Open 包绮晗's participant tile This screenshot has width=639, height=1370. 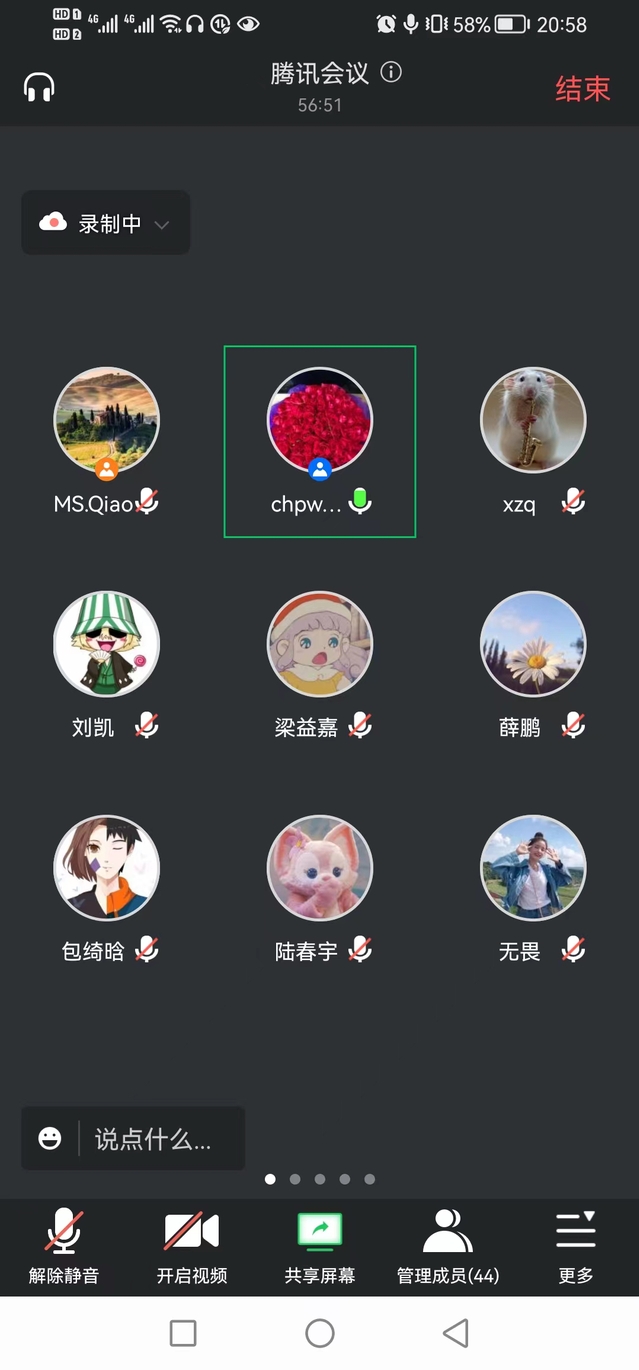[106, 868]
